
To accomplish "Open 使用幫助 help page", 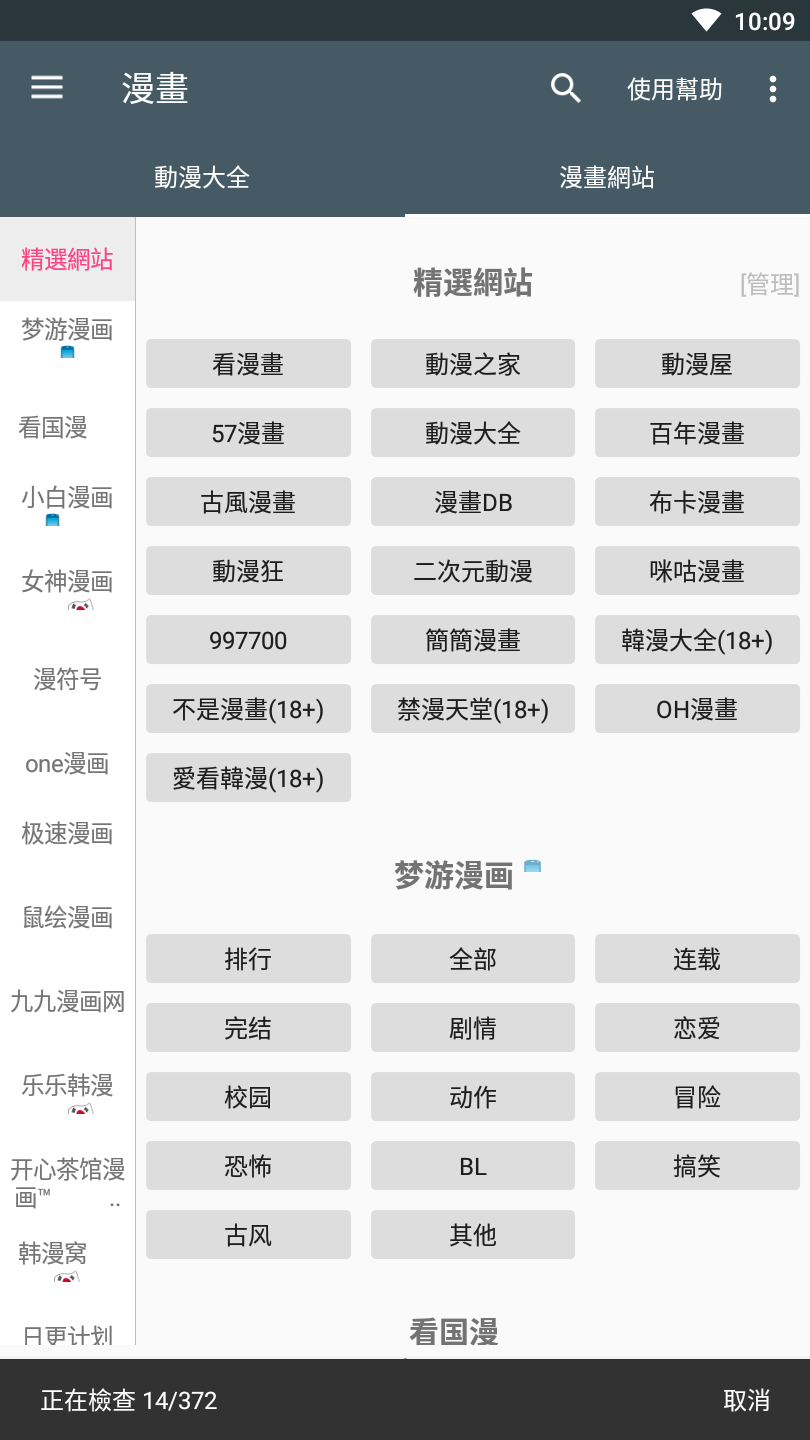I will [674, 89].
